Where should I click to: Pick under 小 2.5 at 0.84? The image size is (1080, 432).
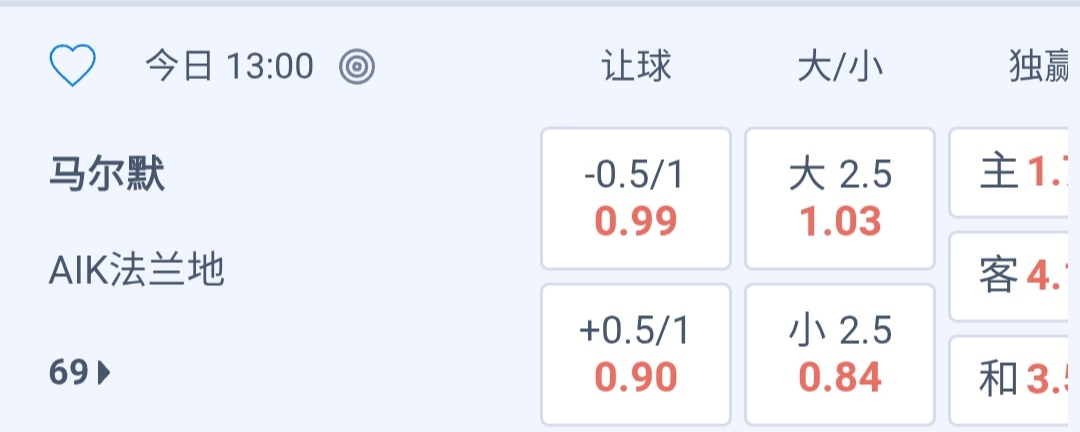pyautogui.click(x=840, y=354)
